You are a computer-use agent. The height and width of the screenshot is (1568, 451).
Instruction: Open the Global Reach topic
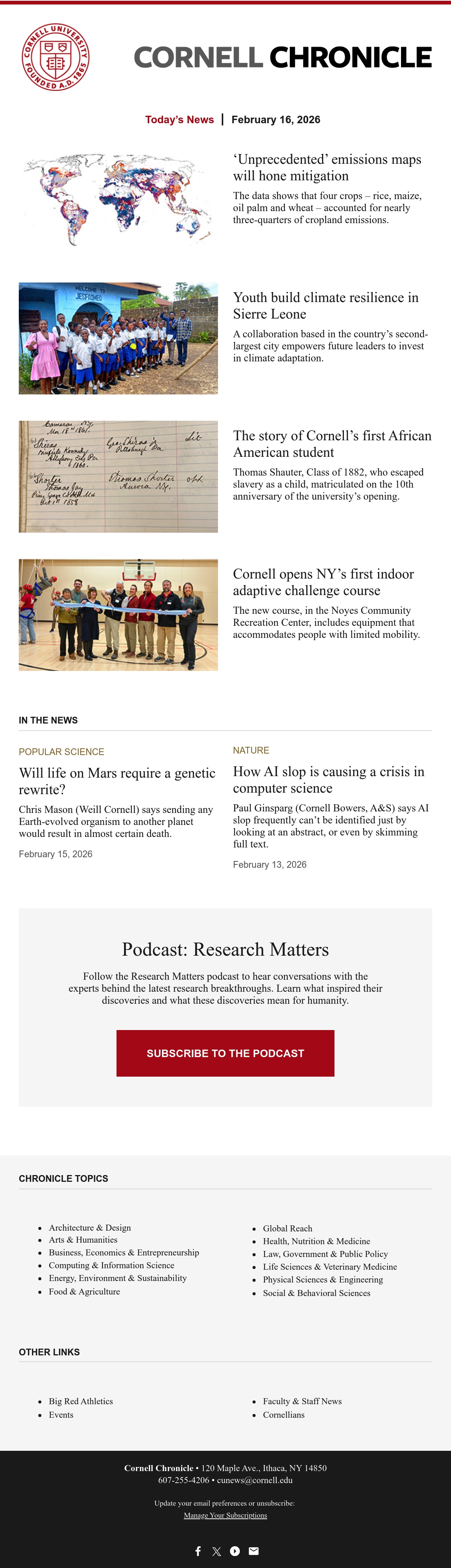[287, 1228]
